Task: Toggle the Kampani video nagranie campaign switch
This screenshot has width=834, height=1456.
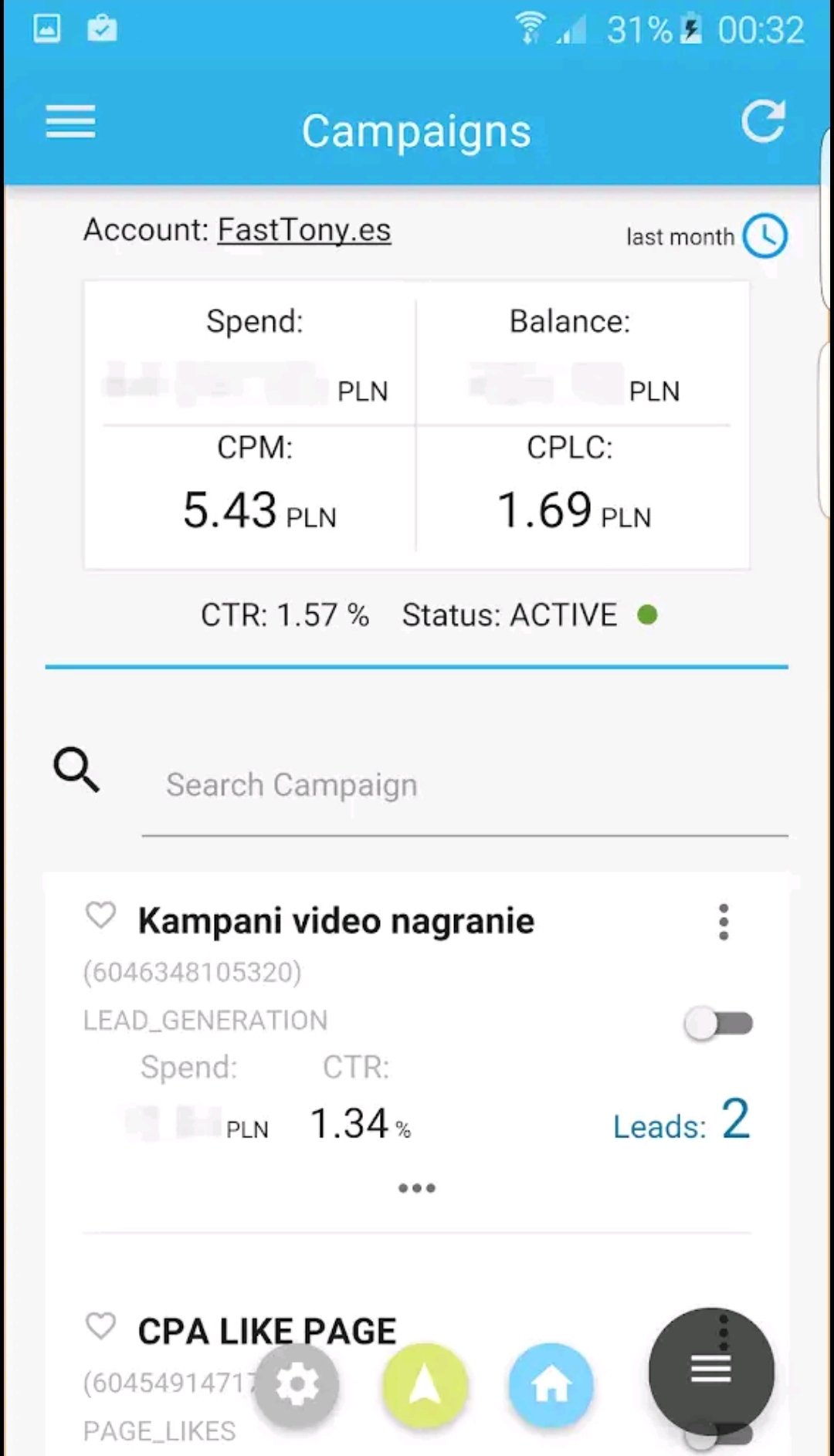Action: tap(718, 1024)
